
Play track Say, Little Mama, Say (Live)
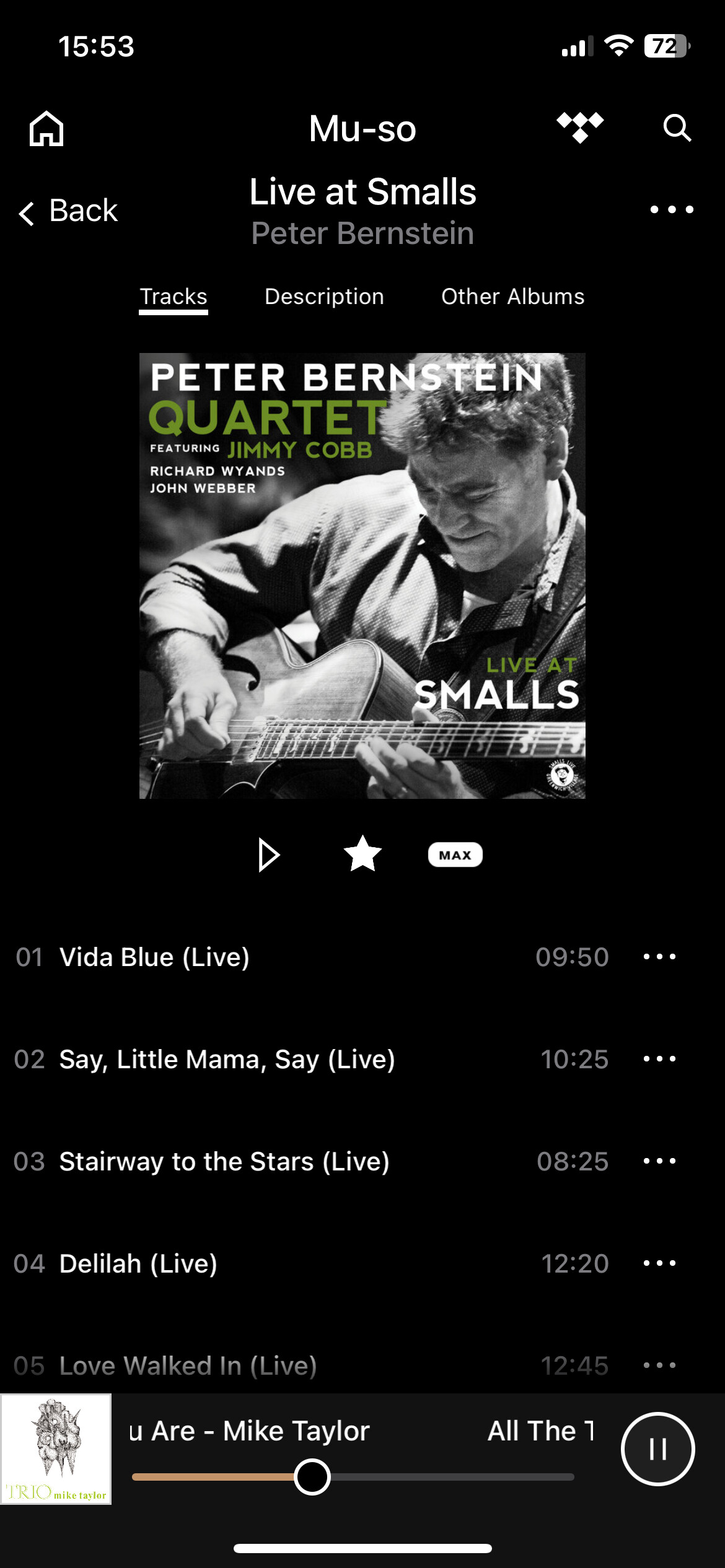[x=227, y=1060]
